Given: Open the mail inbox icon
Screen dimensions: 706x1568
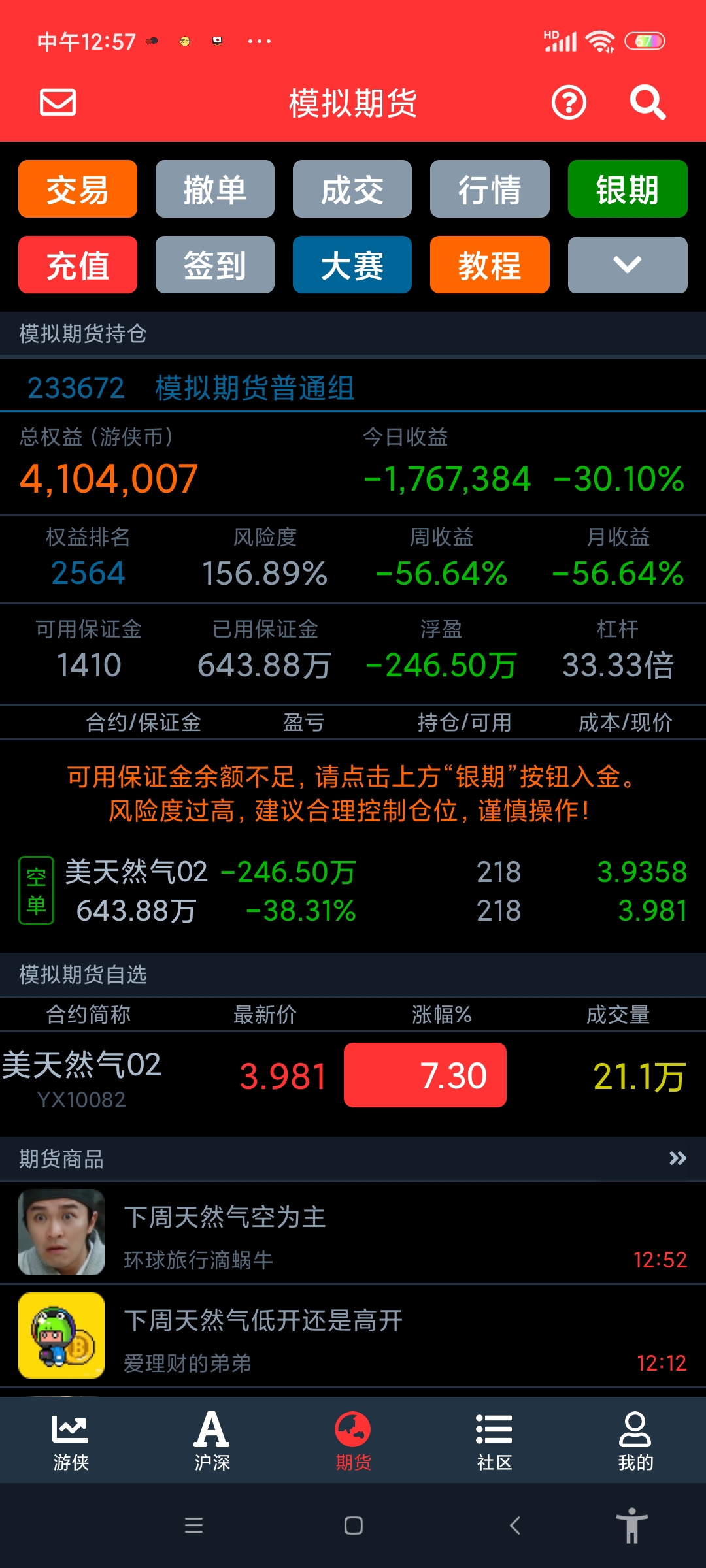Looking at the screenshot, I should click(58, 103).
